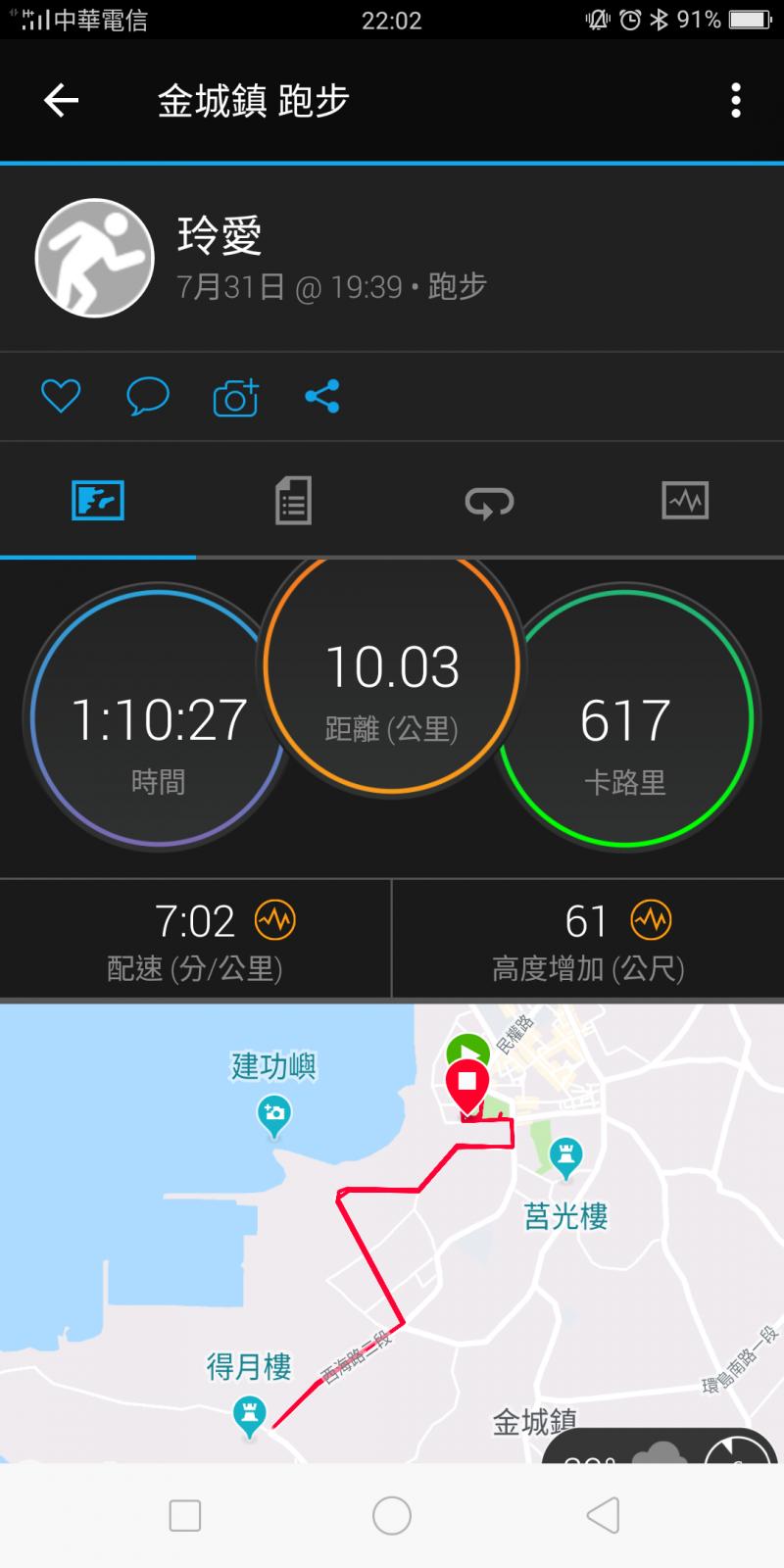
Task: Open the elevation chart icon beside 61
Action: point(651,920)
